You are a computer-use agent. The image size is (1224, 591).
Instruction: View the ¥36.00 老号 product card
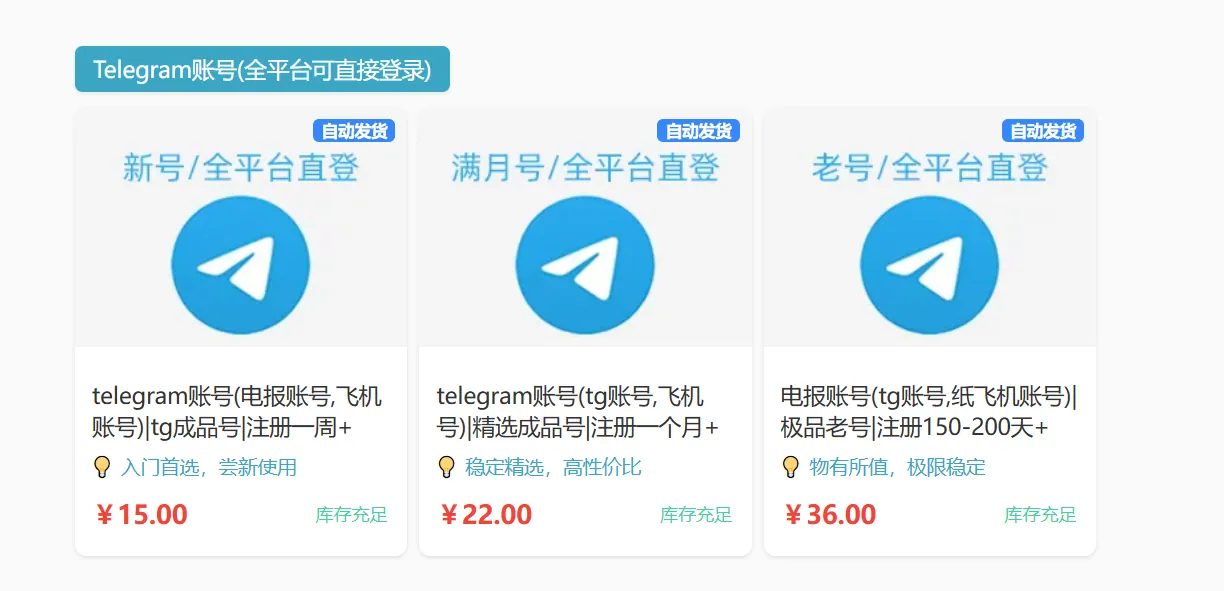pyautogui.click(x=929, y=330)
